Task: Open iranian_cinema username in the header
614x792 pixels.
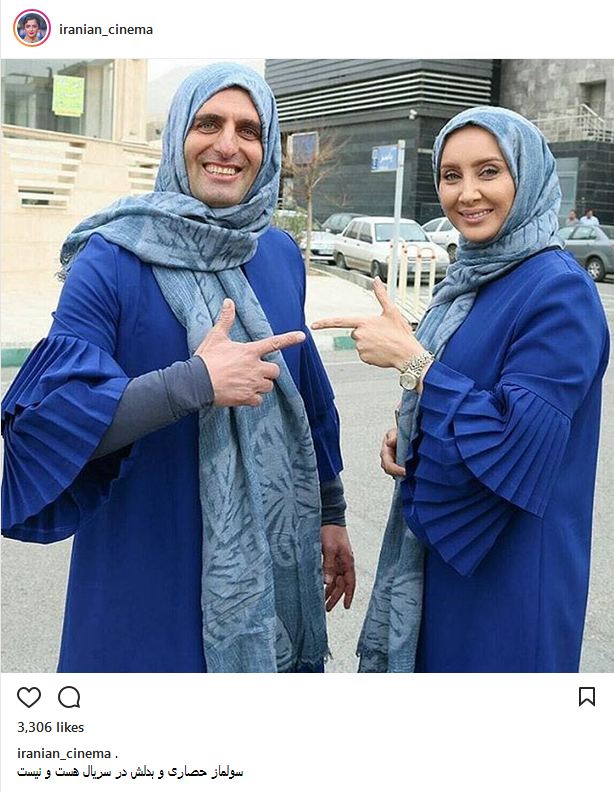Action: [x=106, y=29]
